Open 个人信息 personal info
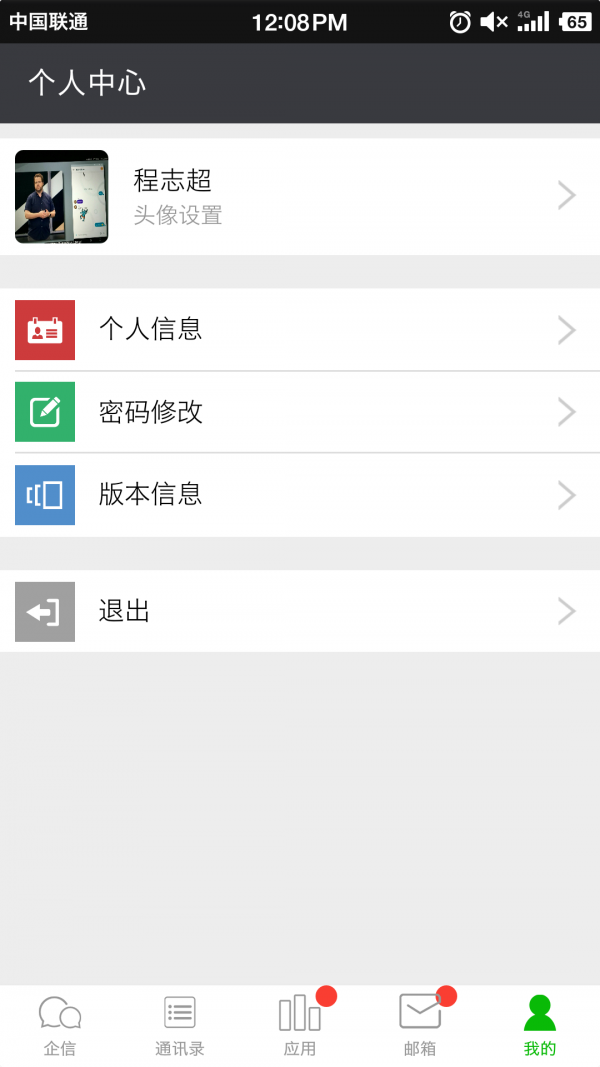Image resolution: width=600 pixels, height=1067 pixels. [300, 329]
